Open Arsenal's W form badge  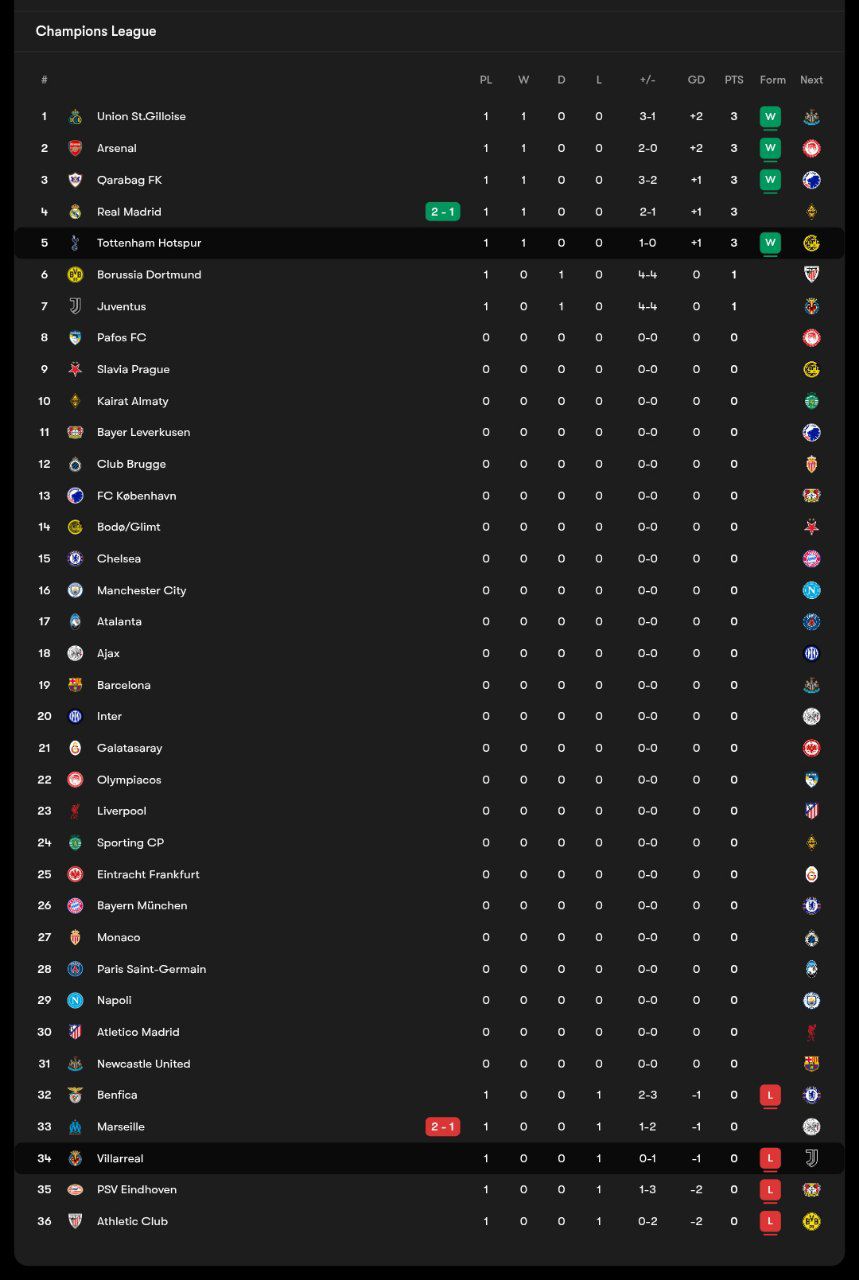click(x=770, y=149)
